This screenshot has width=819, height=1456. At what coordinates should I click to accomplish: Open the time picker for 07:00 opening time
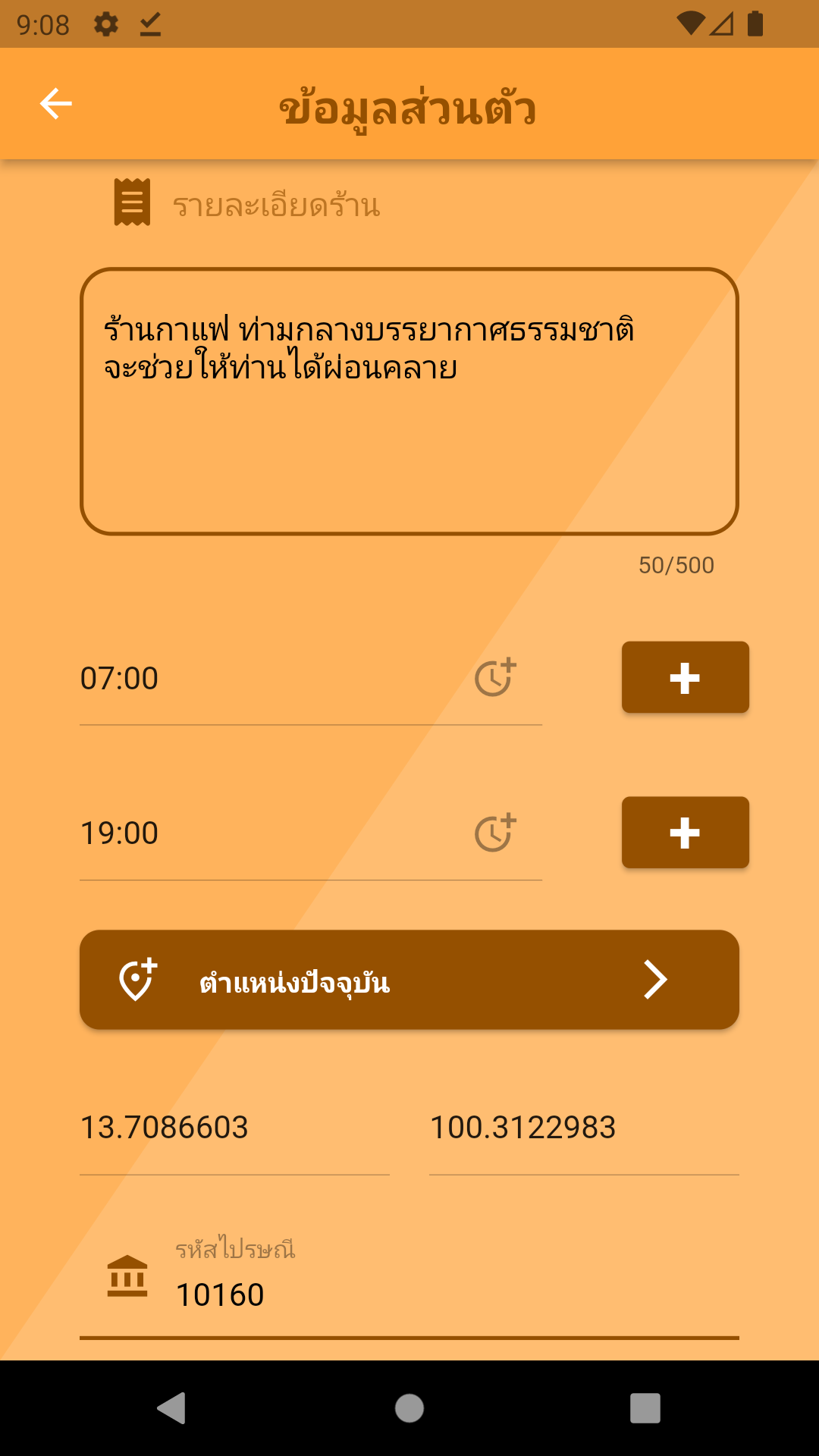pos(492,677)
